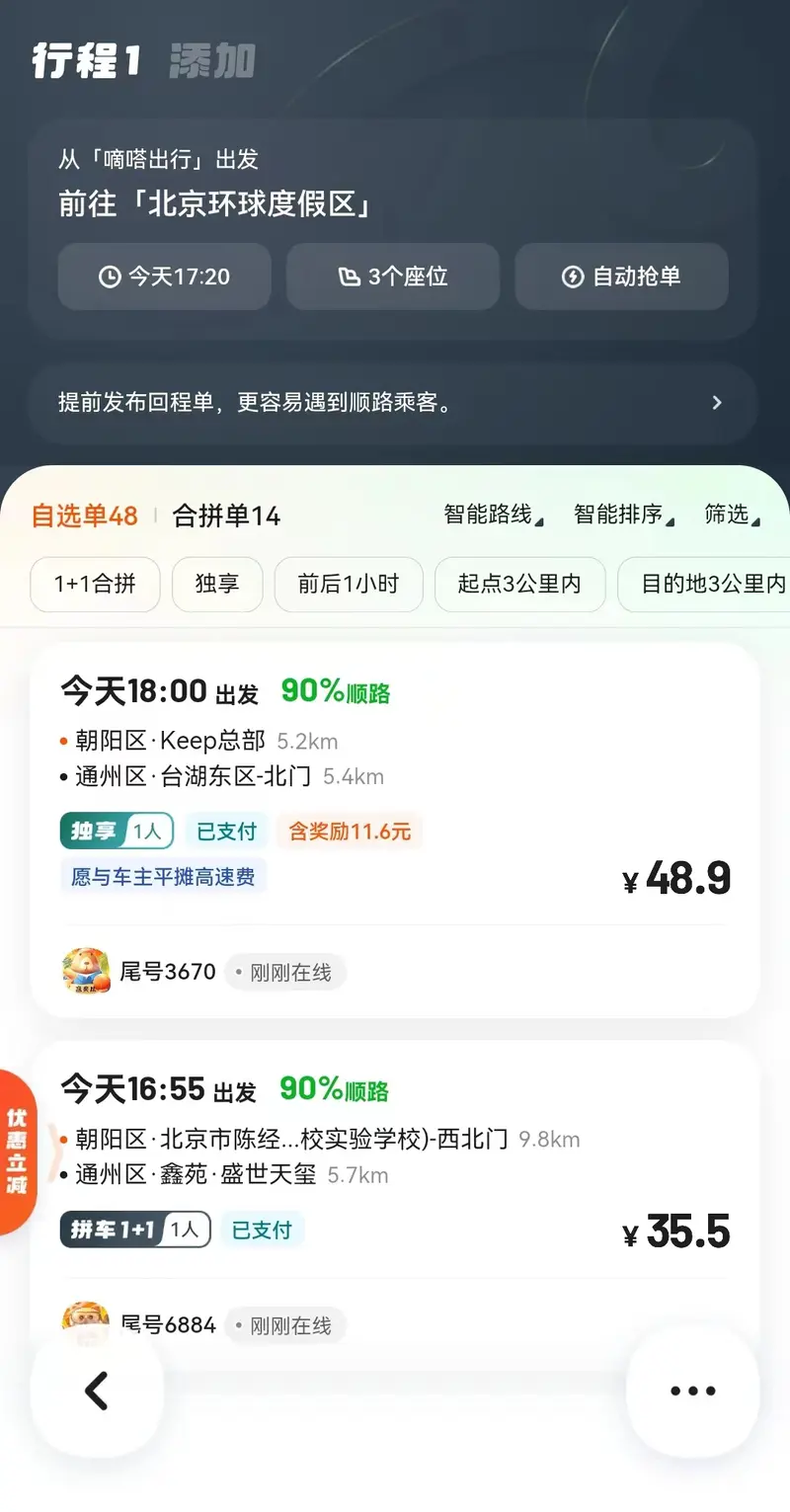The width and height of the screenshot is (790, 1512).
Task: Change departure time 今天17:20
Action: 164,277
